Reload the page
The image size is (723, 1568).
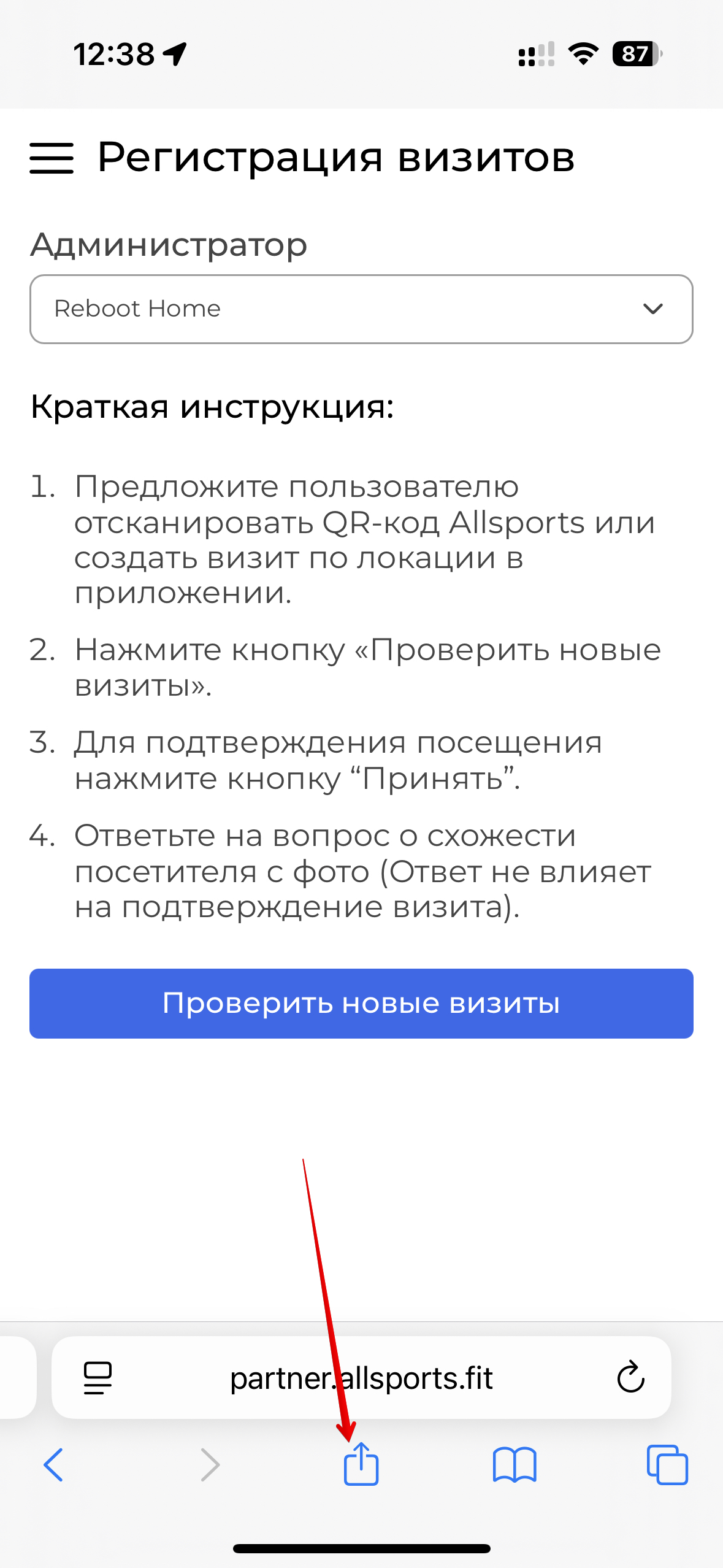[x=630, y=1378]
